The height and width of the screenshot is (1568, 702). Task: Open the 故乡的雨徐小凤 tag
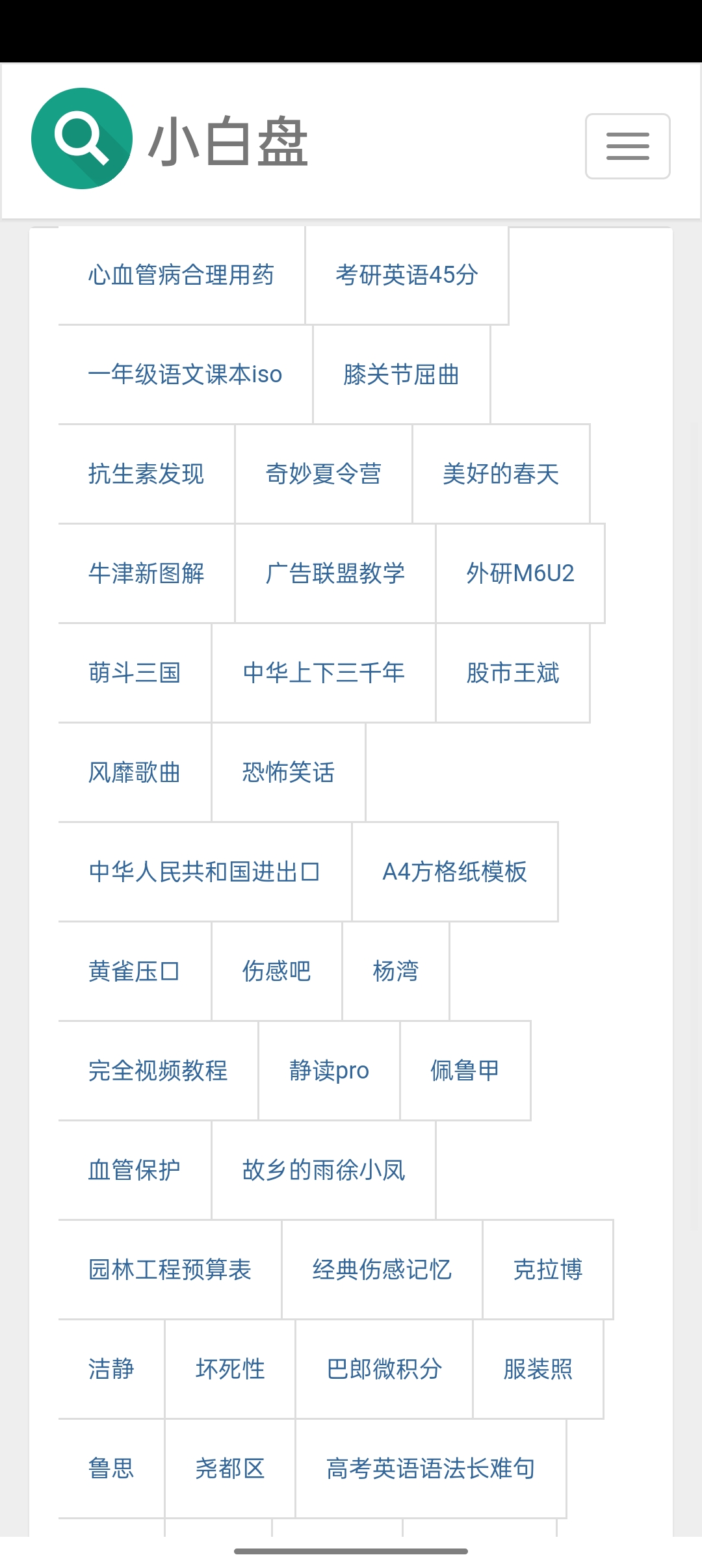(323, 1169)
